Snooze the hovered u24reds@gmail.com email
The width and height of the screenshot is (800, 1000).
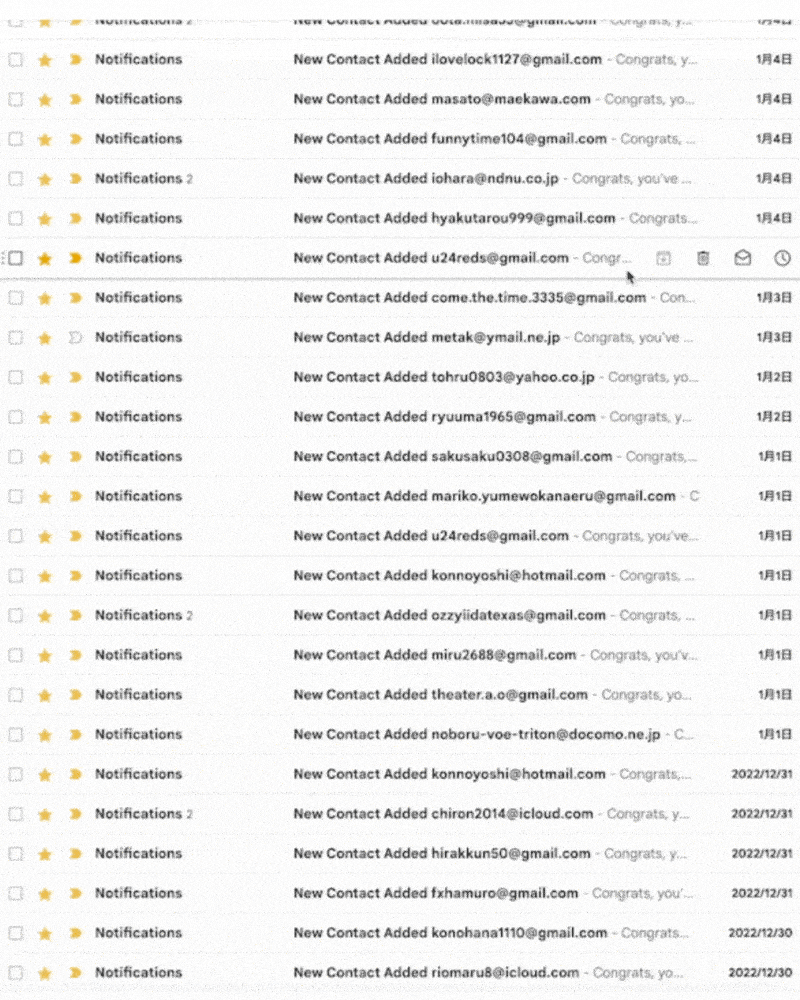[782, 258]
